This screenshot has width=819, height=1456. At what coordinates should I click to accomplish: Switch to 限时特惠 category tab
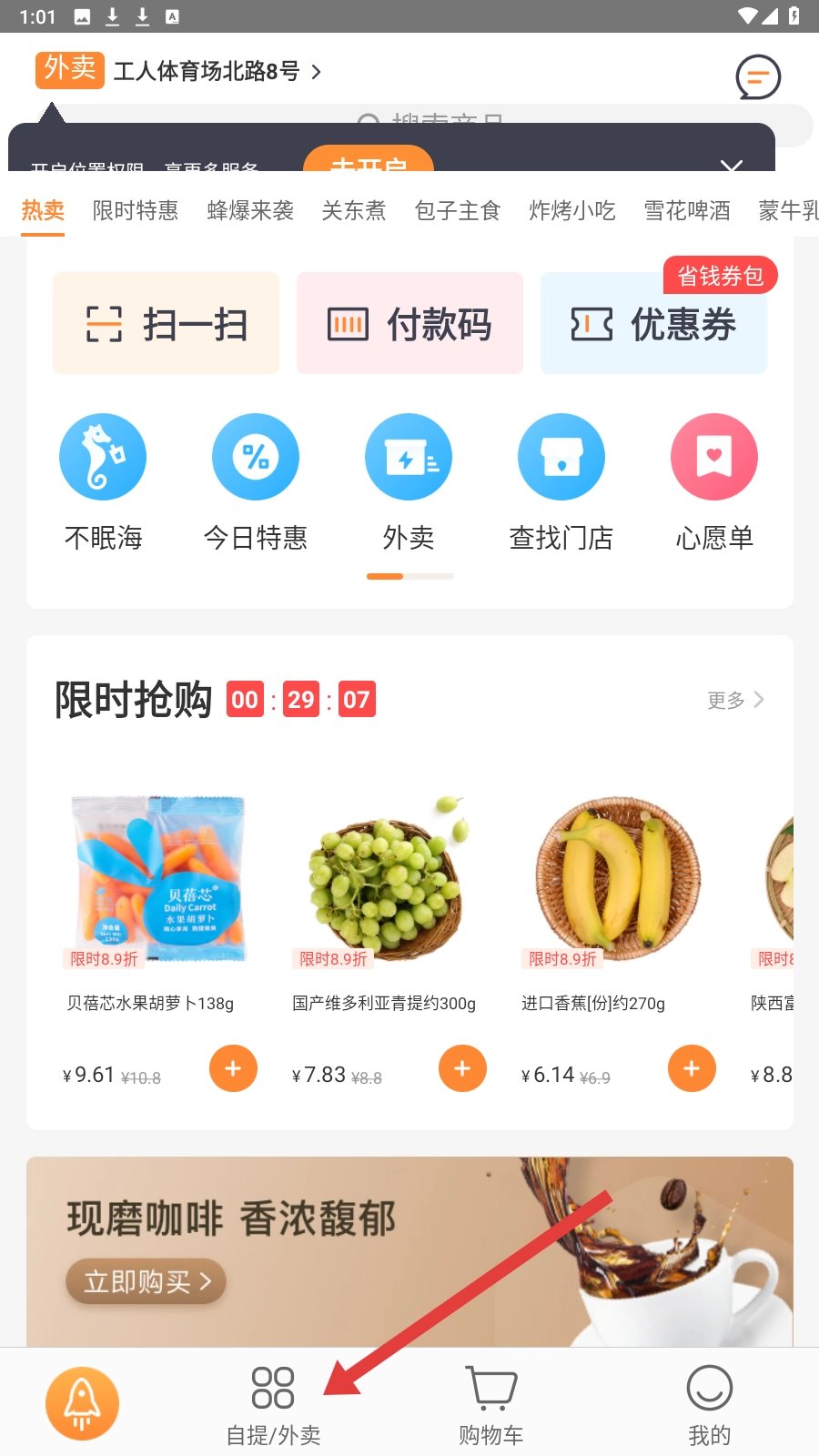136,211
